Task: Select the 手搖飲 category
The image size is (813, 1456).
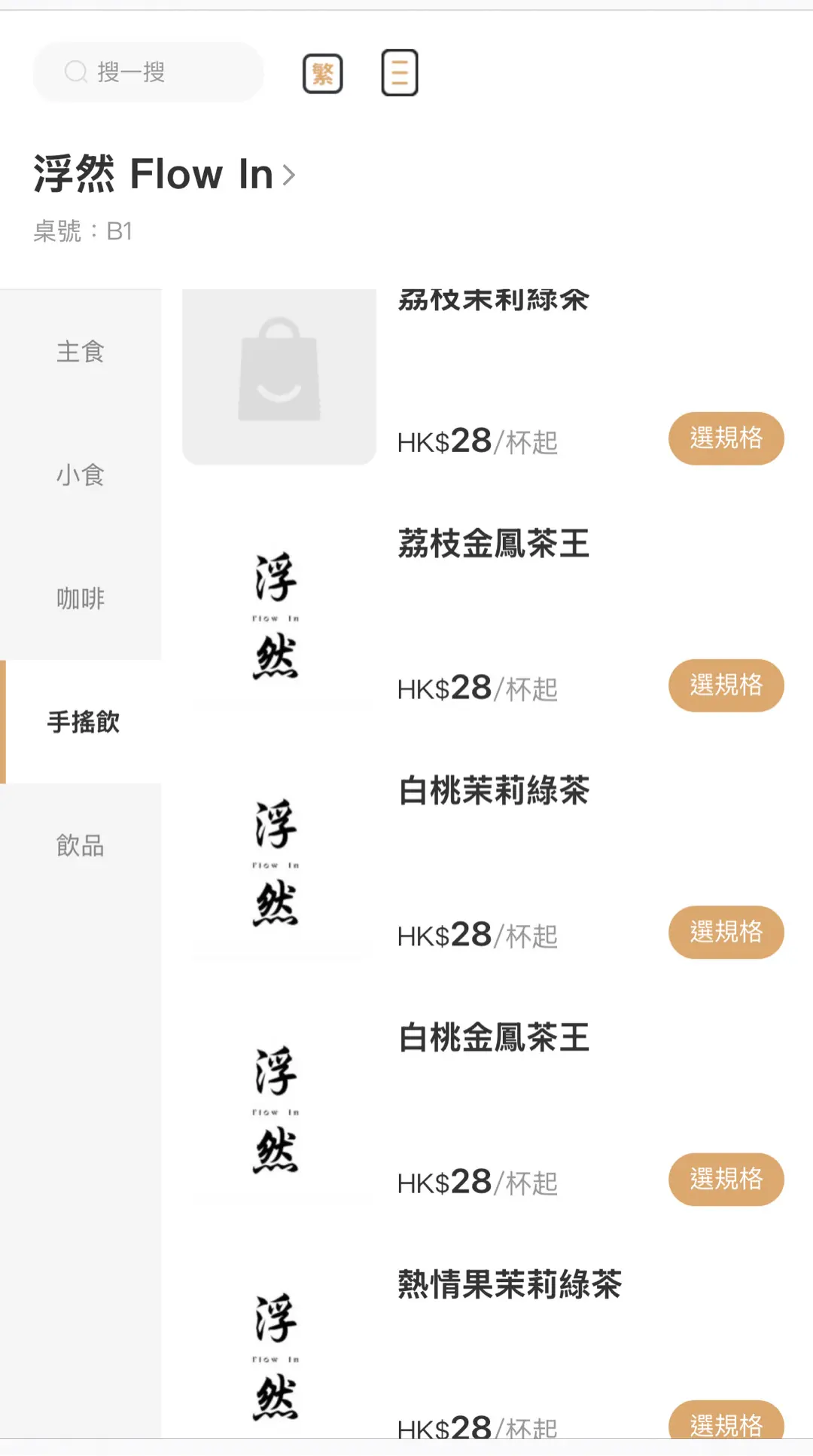Action: tap(83, 722)
